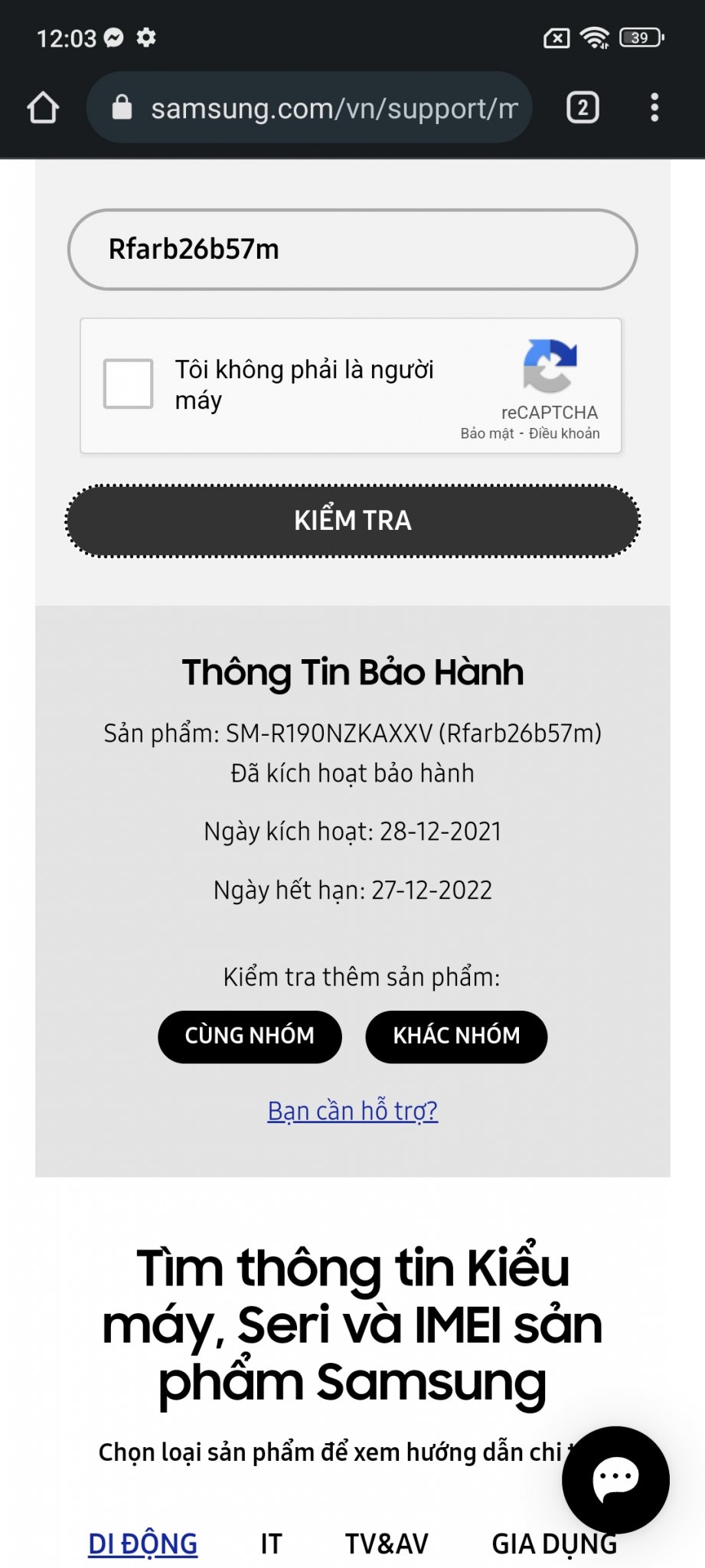Switch to the IT tab
705x1568 pixels.
tap(271, 1543)
